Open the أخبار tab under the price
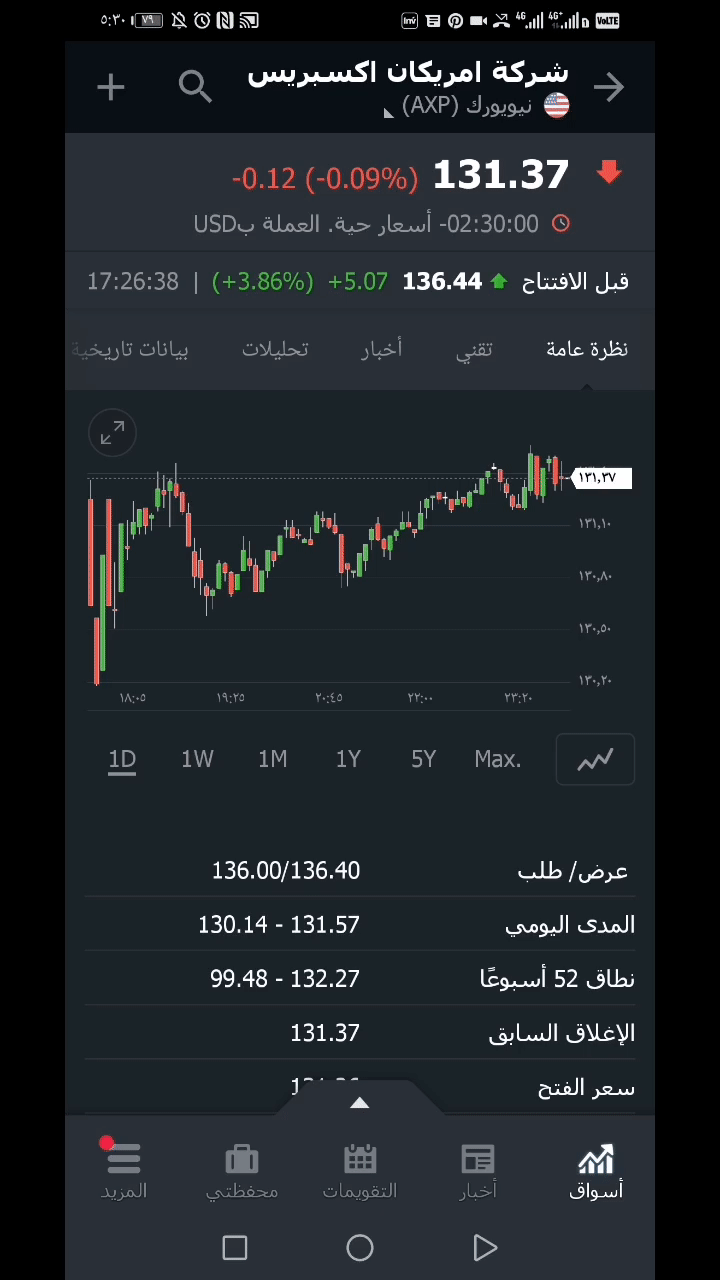The height and width of the screenshot is (1280, 720). [x=381, y=349]
